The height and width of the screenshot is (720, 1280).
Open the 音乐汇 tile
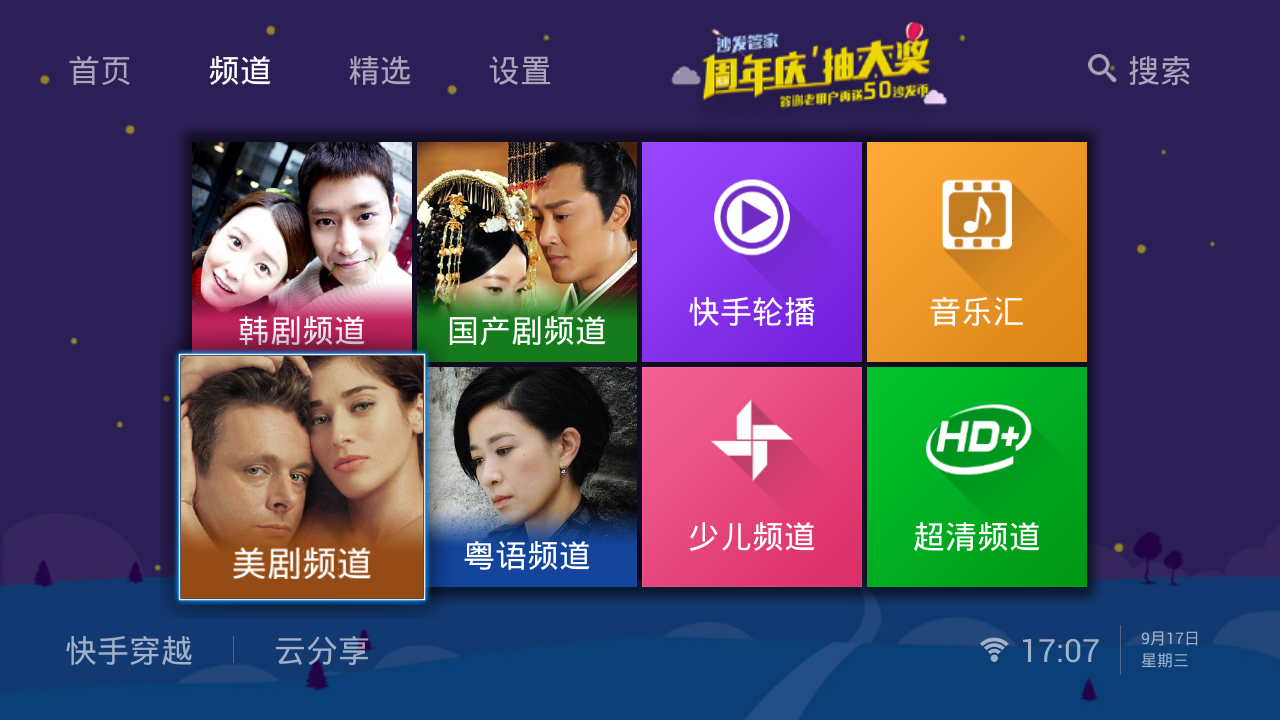[977, 252]
